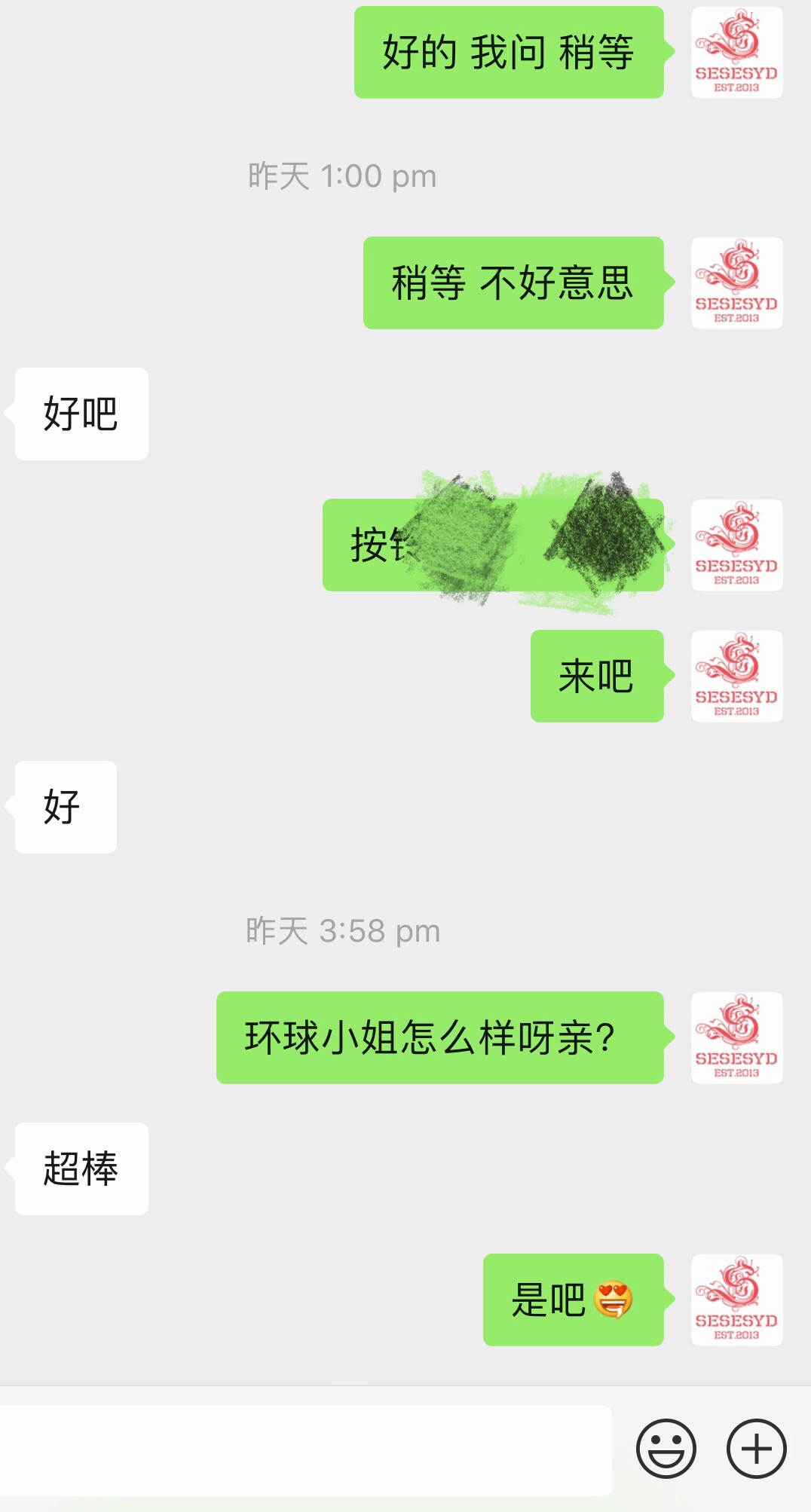The height and width of the screenshot is (1512, 811).
Task: Open the plus attachment menu
Action: [x=756, y=1448]
